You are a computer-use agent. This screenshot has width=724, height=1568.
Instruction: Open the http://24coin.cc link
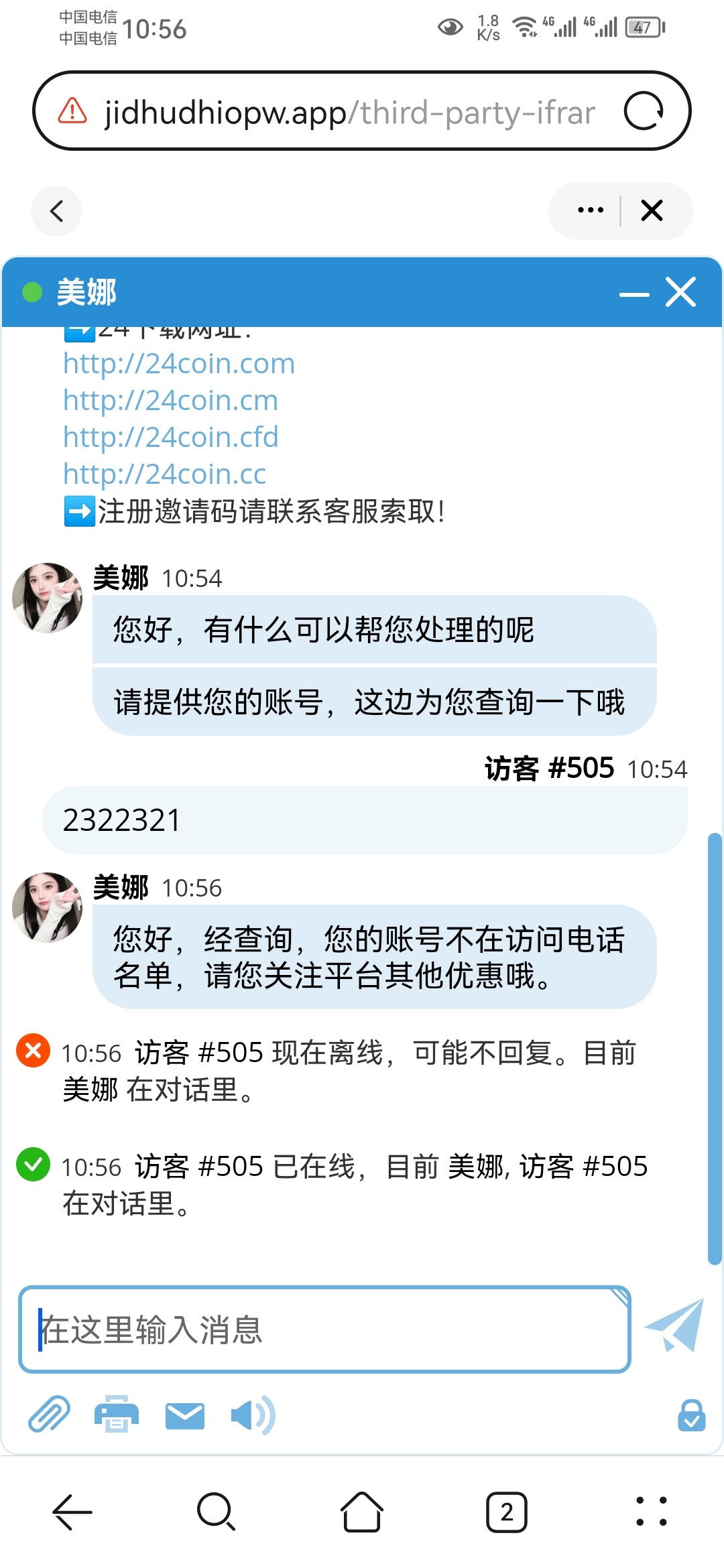(164, 474)
